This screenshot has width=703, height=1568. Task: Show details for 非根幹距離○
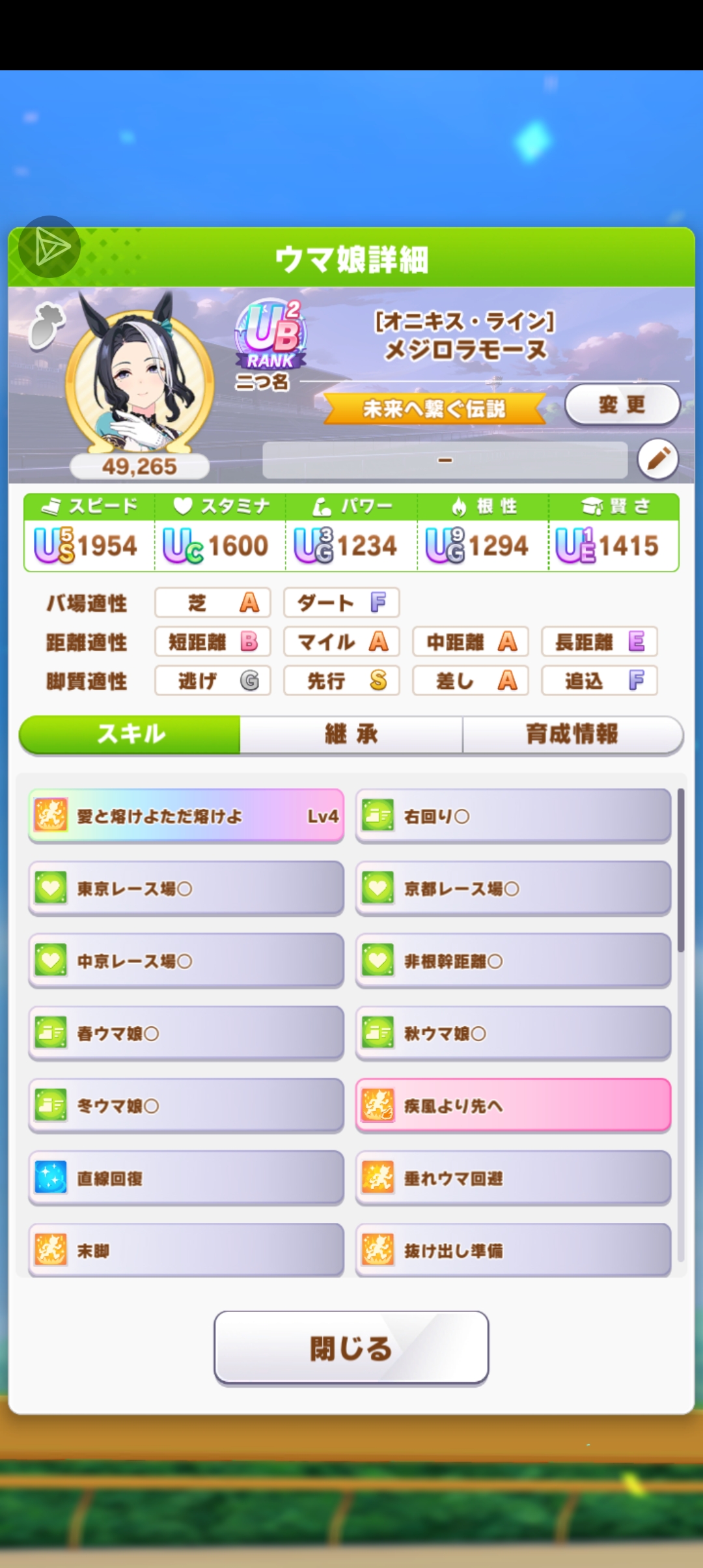(513, 961)
